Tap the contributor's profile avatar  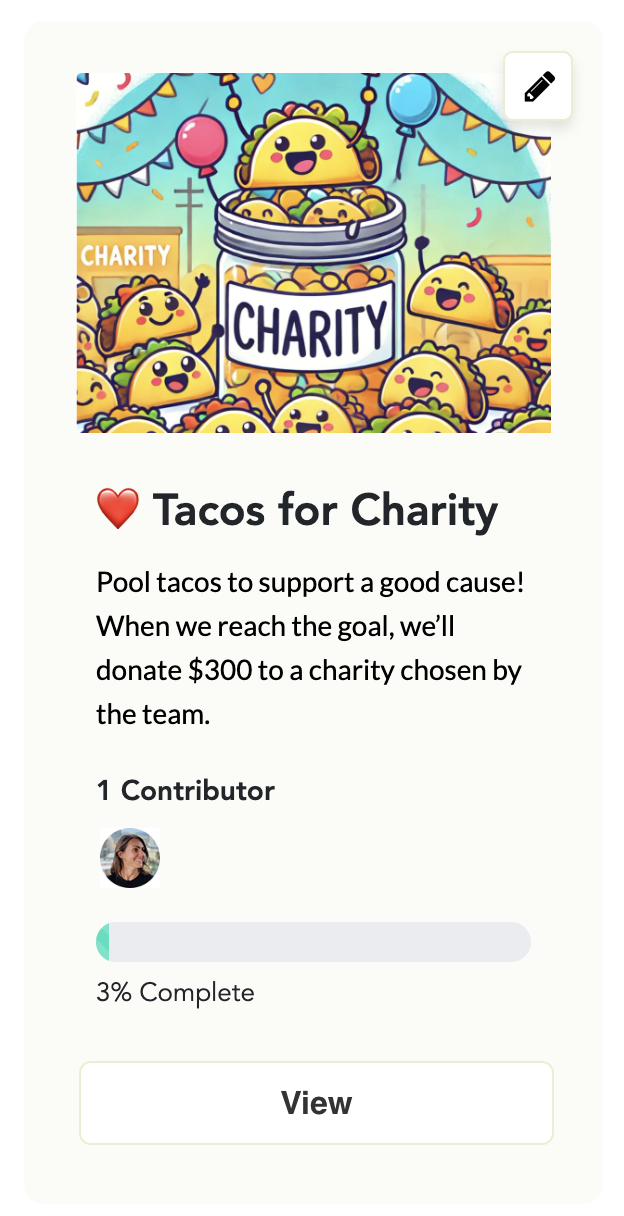pyautogui.click(x=130, y=858)
